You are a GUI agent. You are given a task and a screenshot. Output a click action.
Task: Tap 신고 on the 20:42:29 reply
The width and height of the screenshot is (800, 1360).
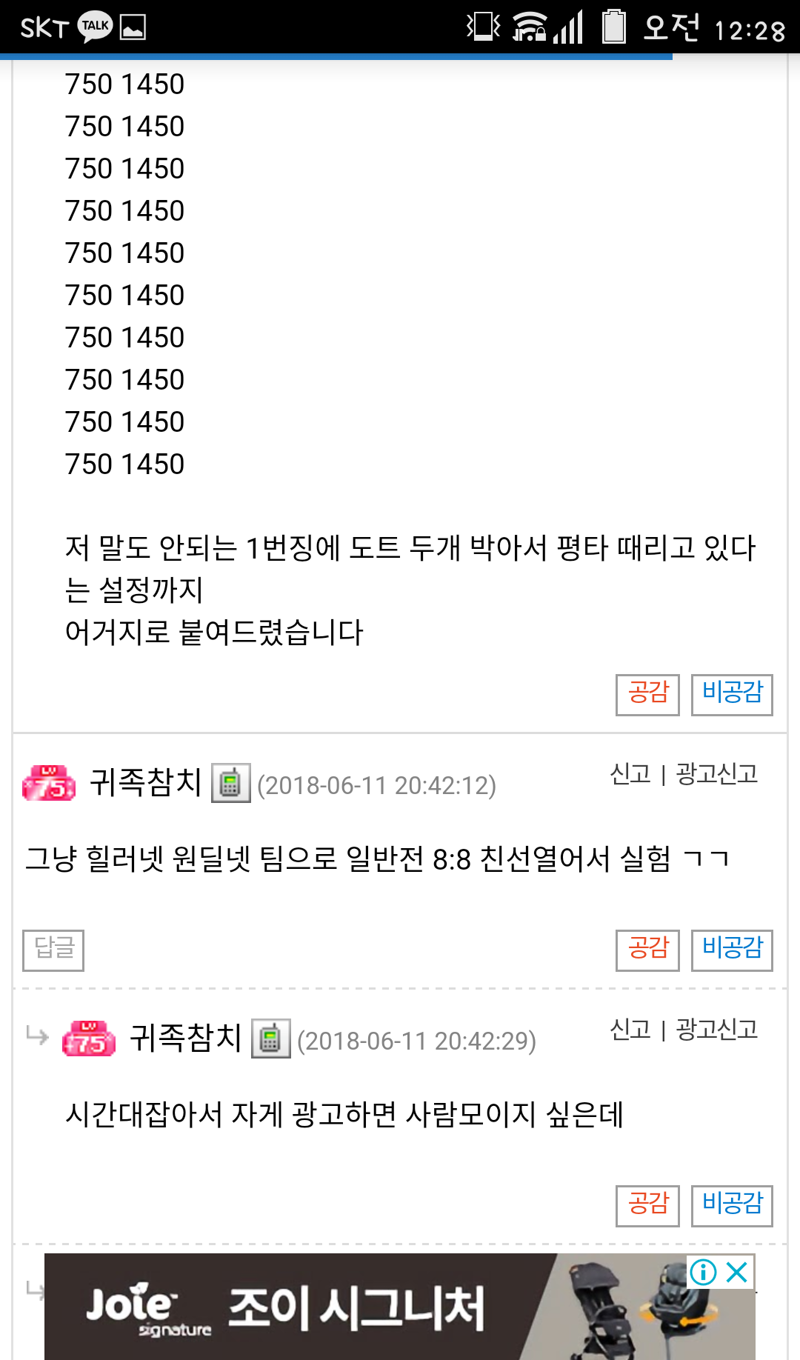(630, 1030)
